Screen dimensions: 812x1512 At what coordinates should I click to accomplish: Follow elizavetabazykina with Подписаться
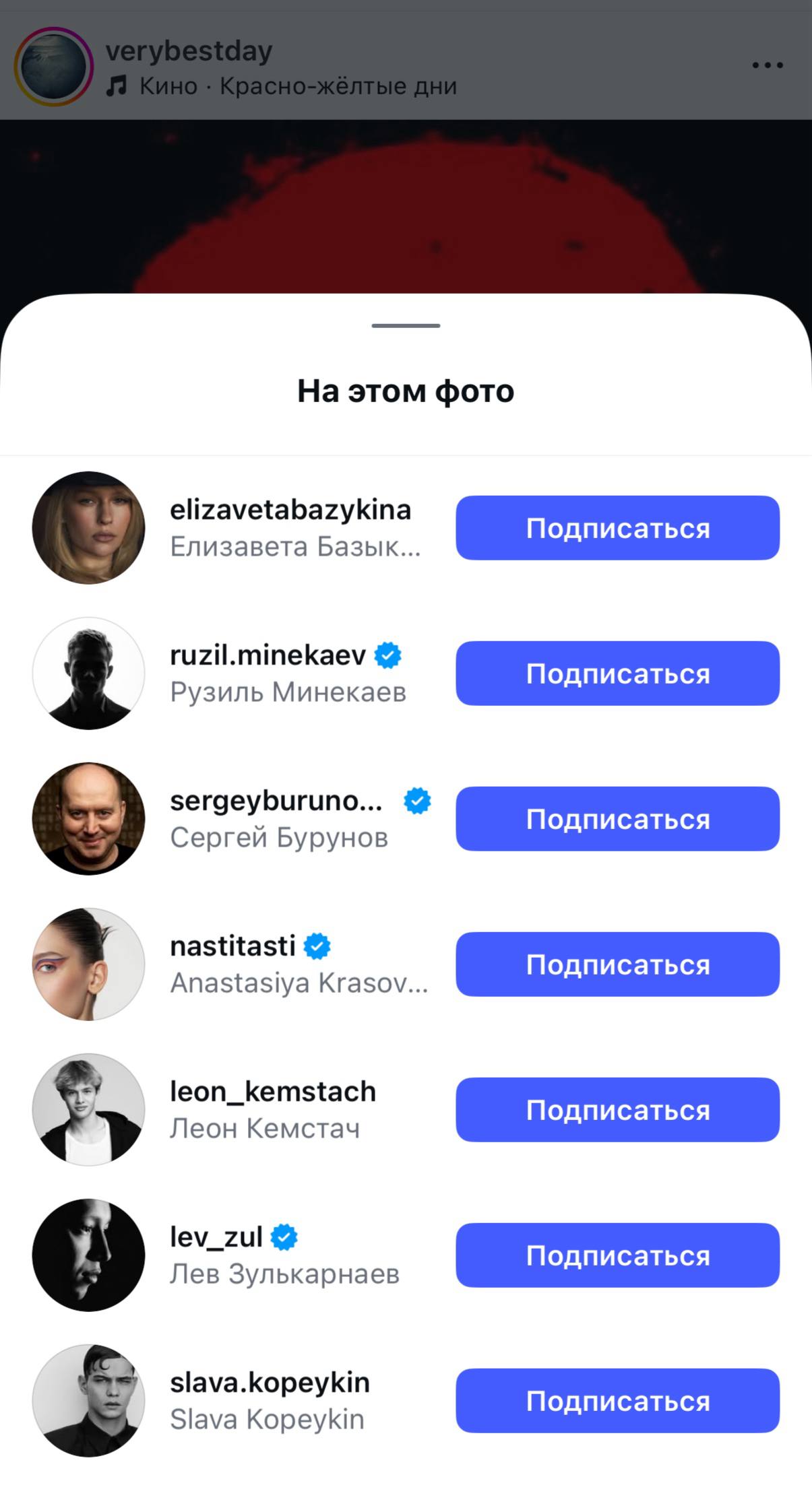click(x=617, y=528)
